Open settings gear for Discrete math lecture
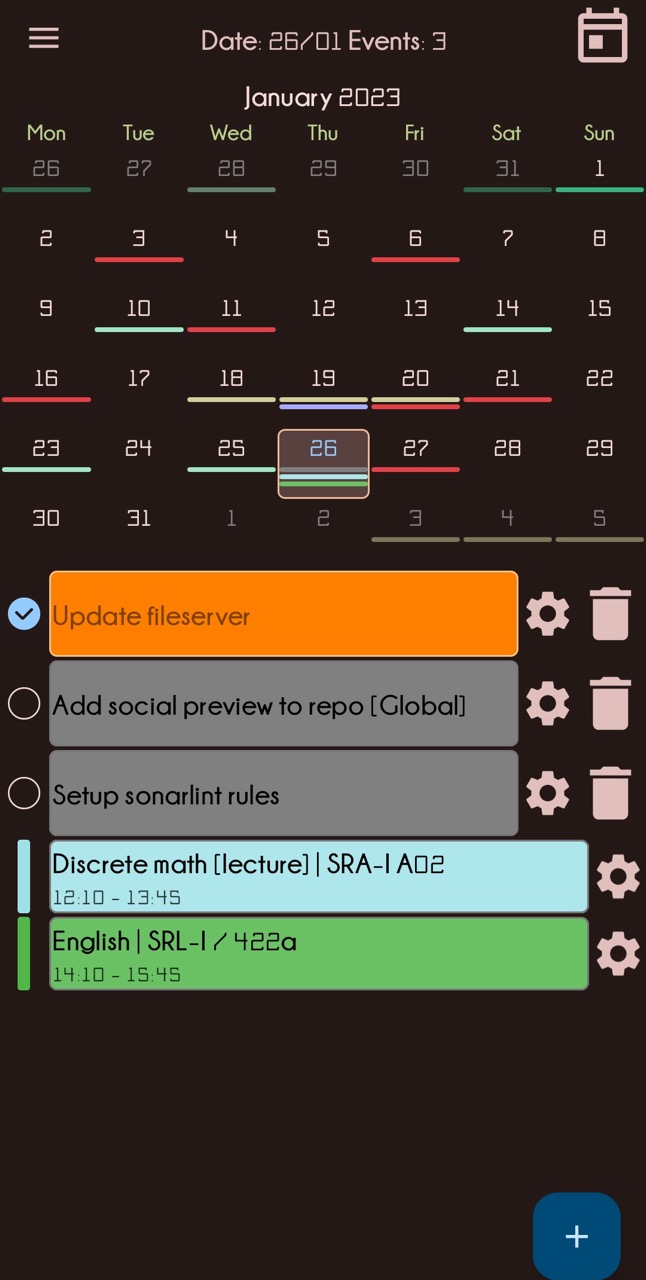 [x=618, y=877]
